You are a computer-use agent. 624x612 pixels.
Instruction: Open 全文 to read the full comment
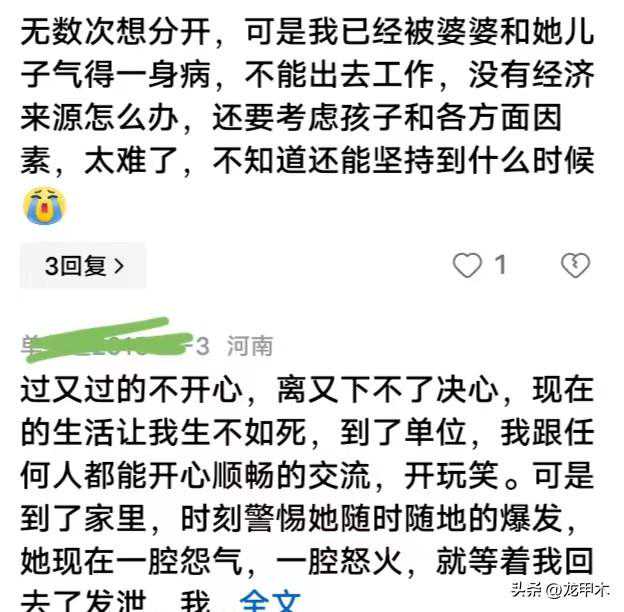[x=270, y=602]
